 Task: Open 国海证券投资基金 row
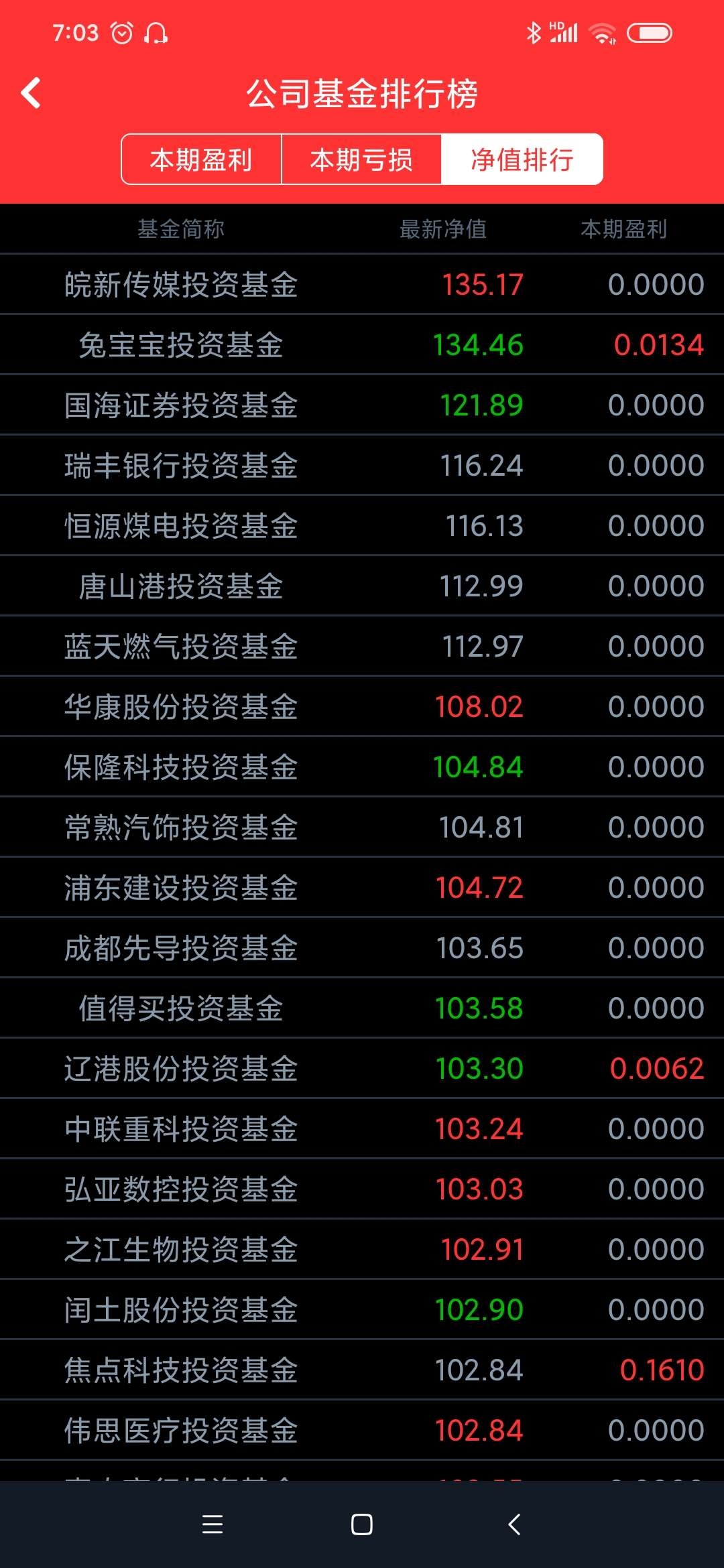coord(362,405)
